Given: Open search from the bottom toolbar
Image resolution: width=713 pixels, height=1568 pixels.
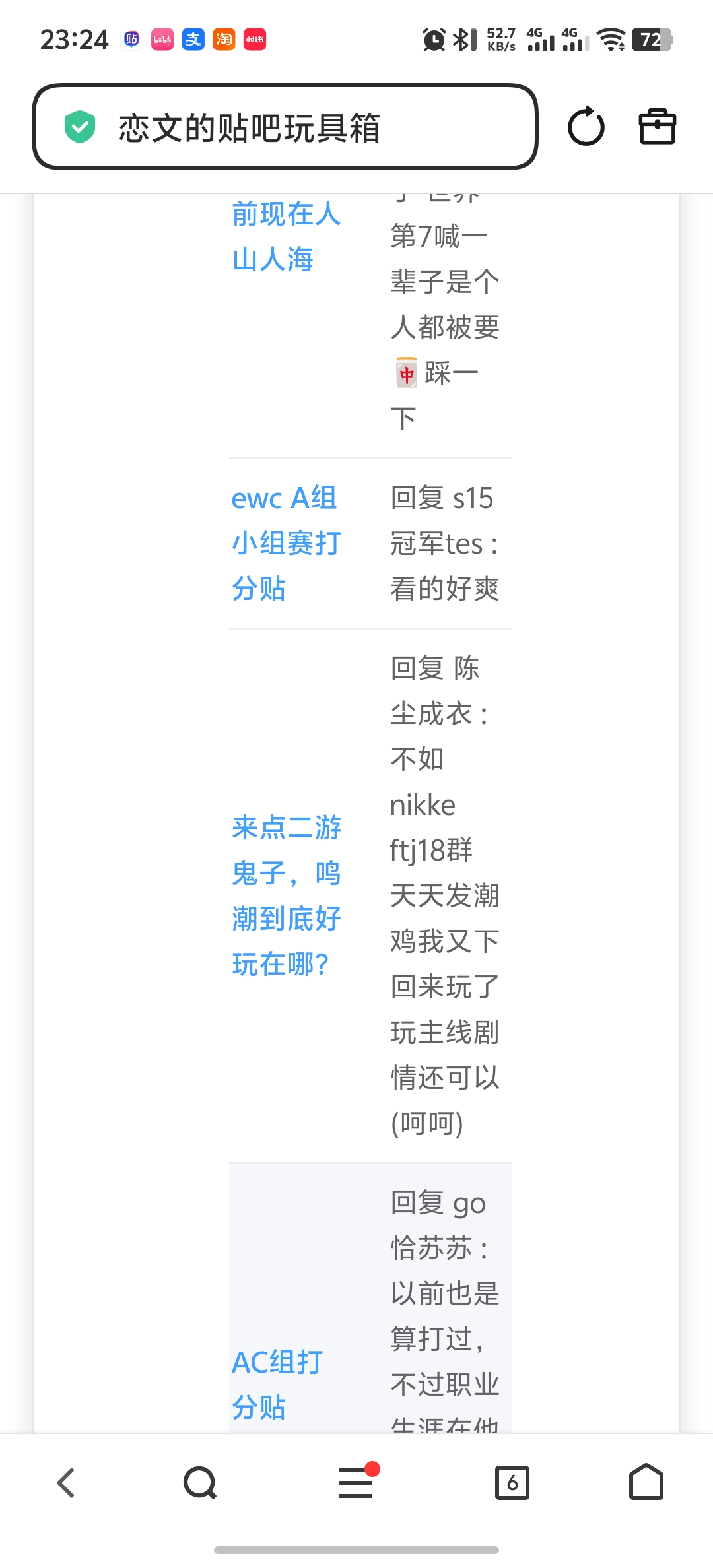Looking at the screenshot, I should (199, 1483).
